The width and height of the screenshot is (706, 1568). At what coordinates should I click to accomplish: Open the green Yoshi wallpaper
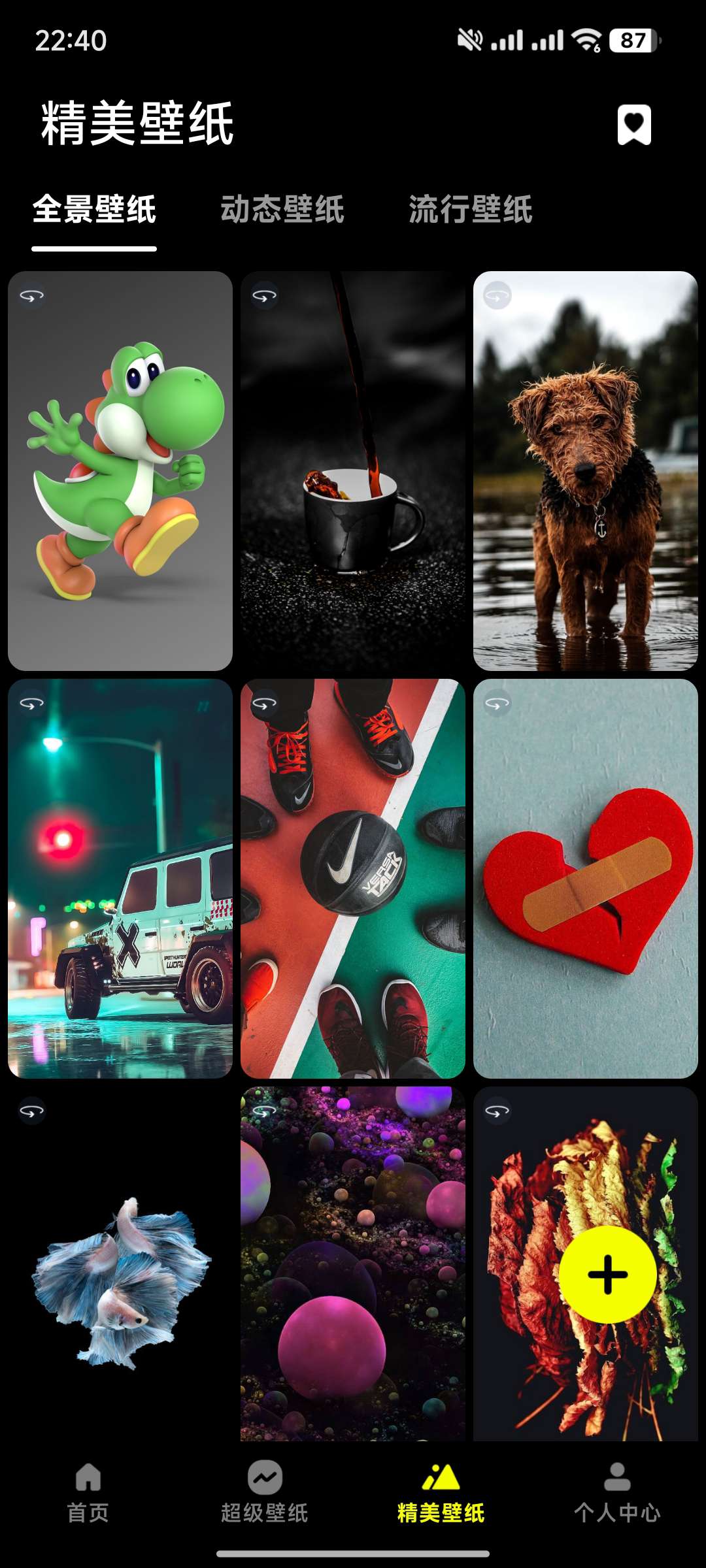coord(120,470)
